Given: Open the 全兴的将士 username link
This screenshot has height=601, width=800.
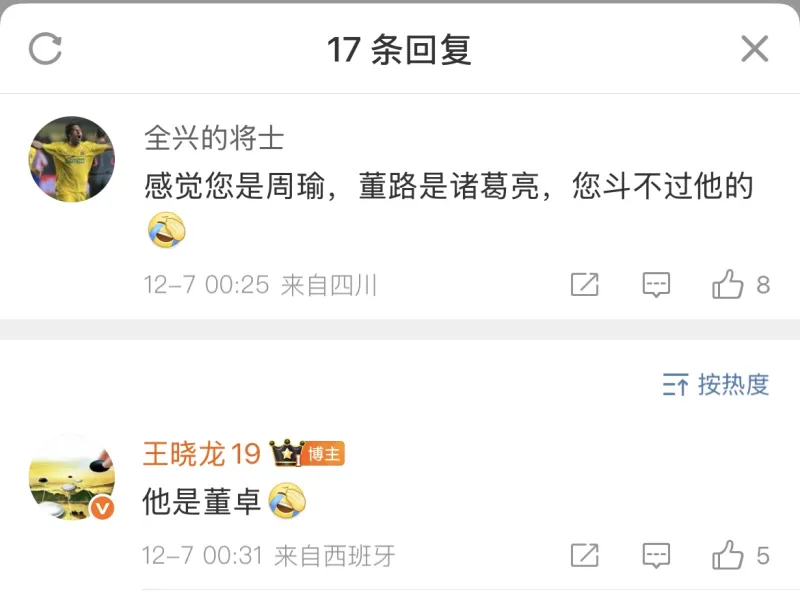Looking at the screenshot, I should (214, 138).
